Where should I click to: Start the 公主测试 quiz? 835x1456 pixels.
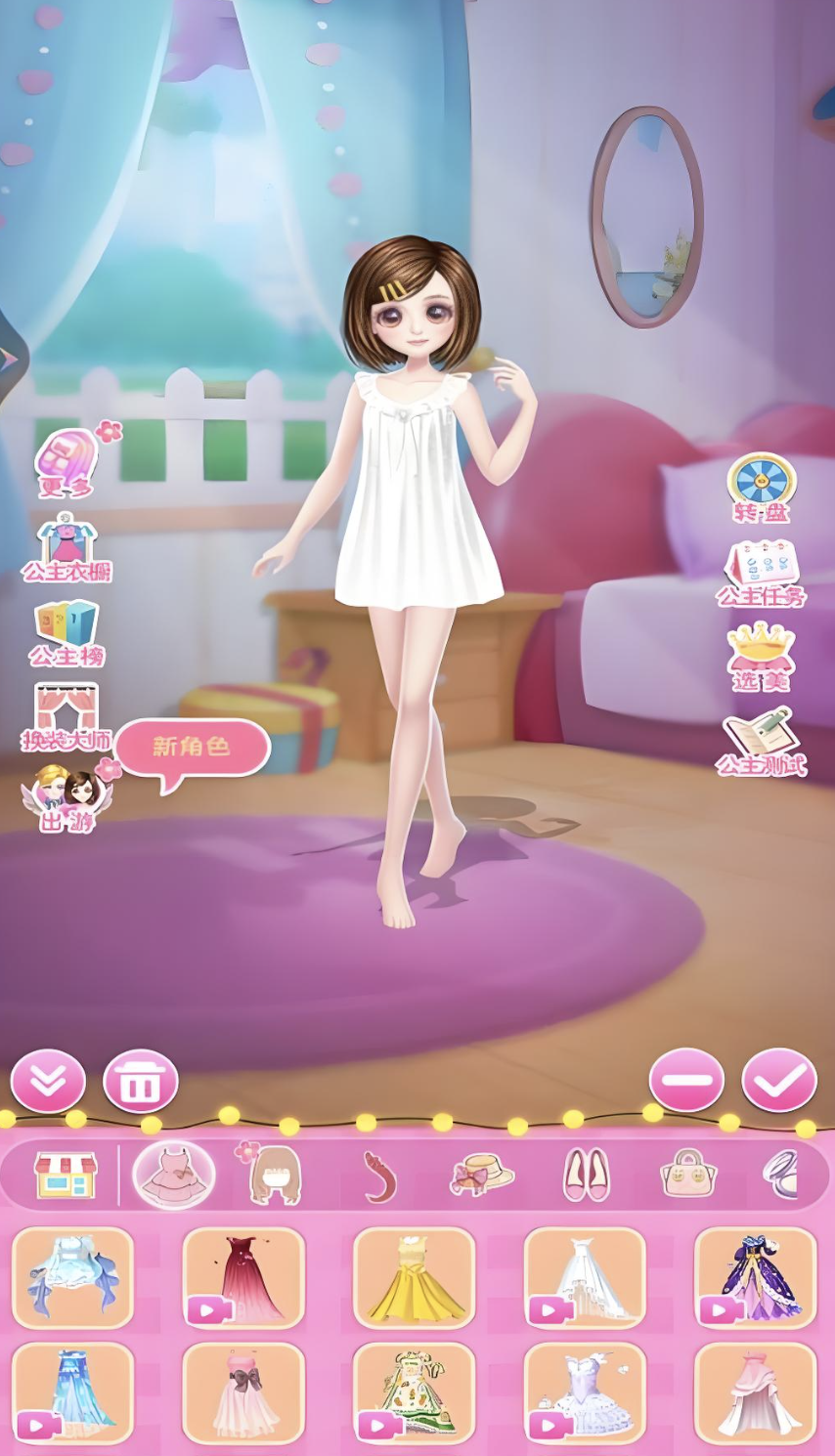[x=761, y=743]
